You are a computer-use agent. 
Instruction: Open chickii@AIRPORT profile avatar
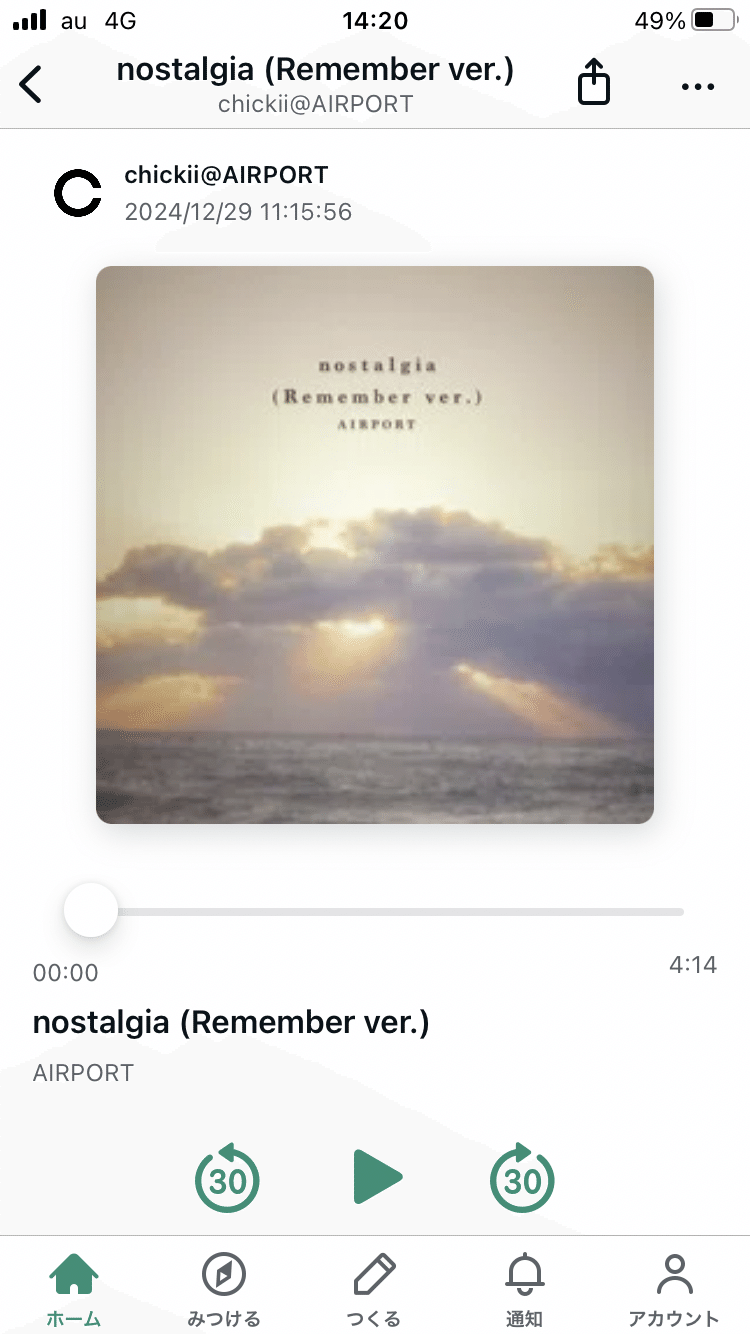pos(78,192)
